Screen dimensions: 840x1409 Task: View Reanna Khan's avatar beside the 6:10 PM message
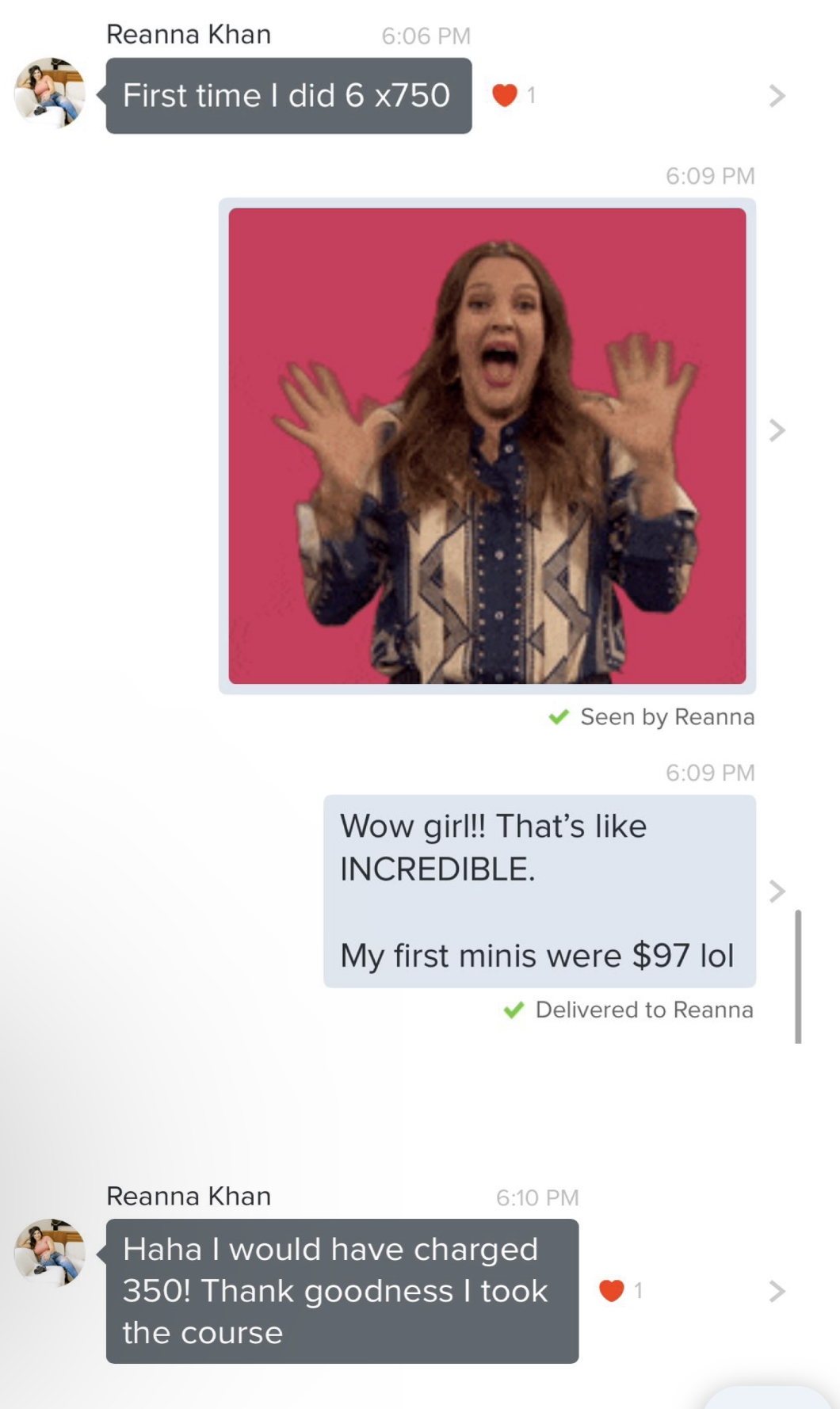tap(50, 1253)
